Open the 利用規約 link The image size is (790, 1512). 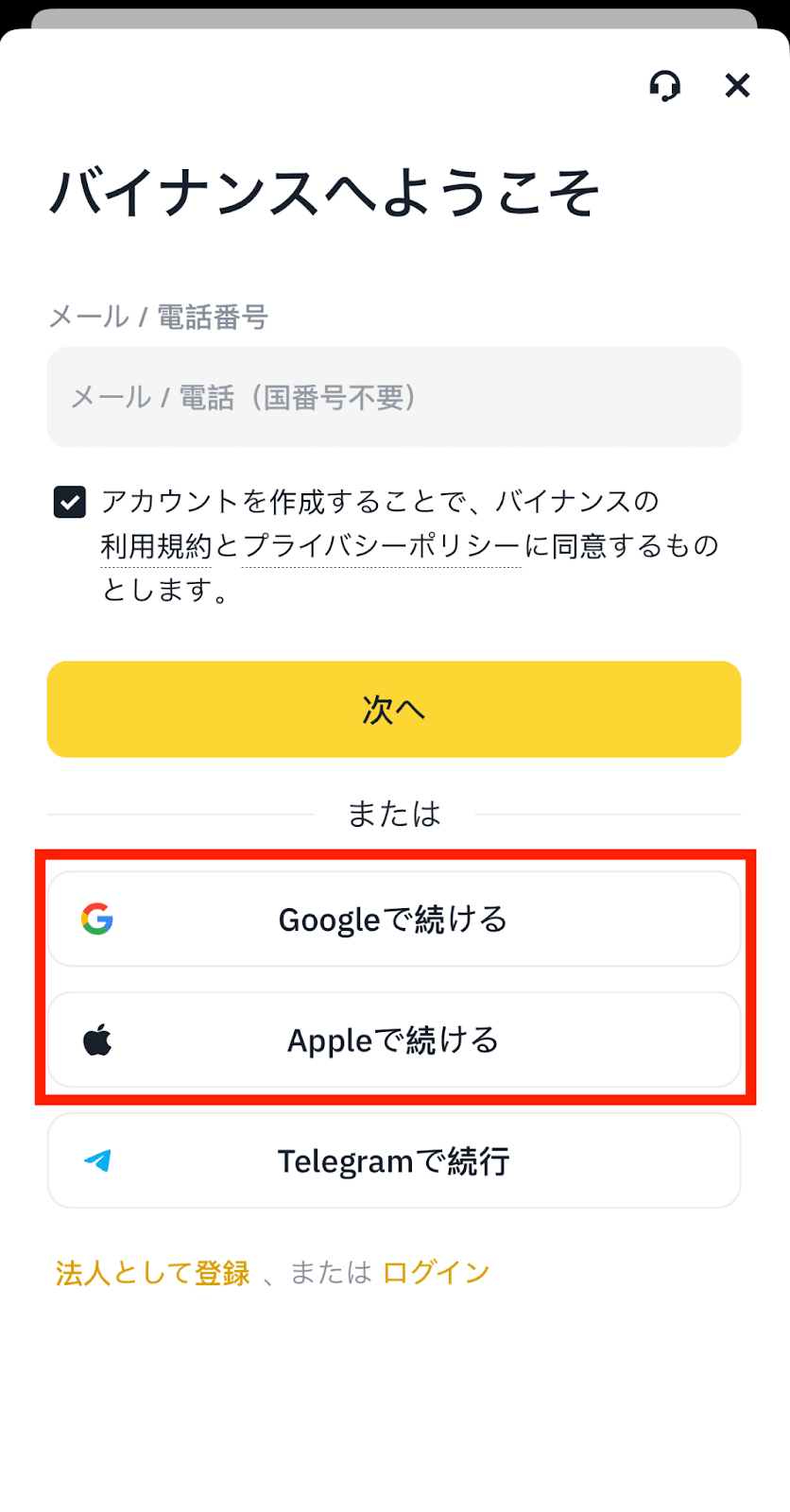click(x=156, y=546)
